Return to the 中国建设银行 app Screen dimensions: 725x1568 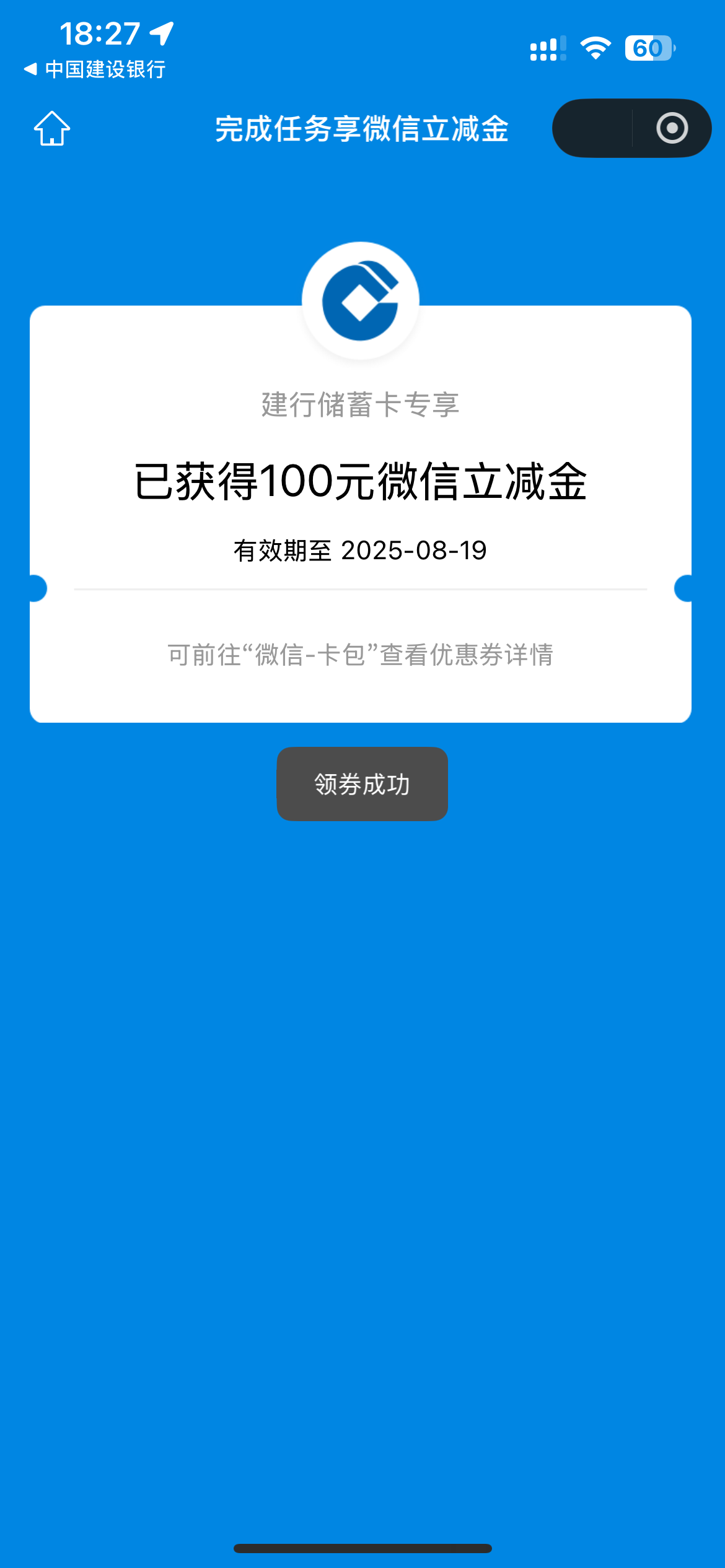[94, 69]
